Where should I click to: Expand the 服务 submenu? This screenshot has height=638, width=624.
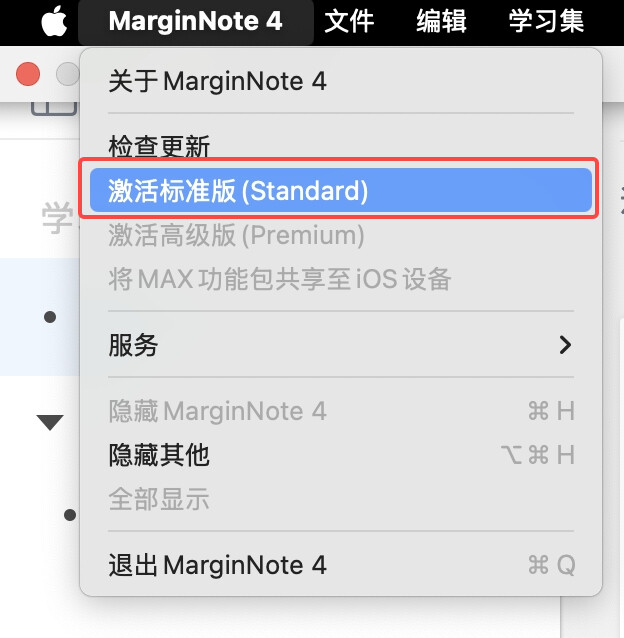coord(340,346)
